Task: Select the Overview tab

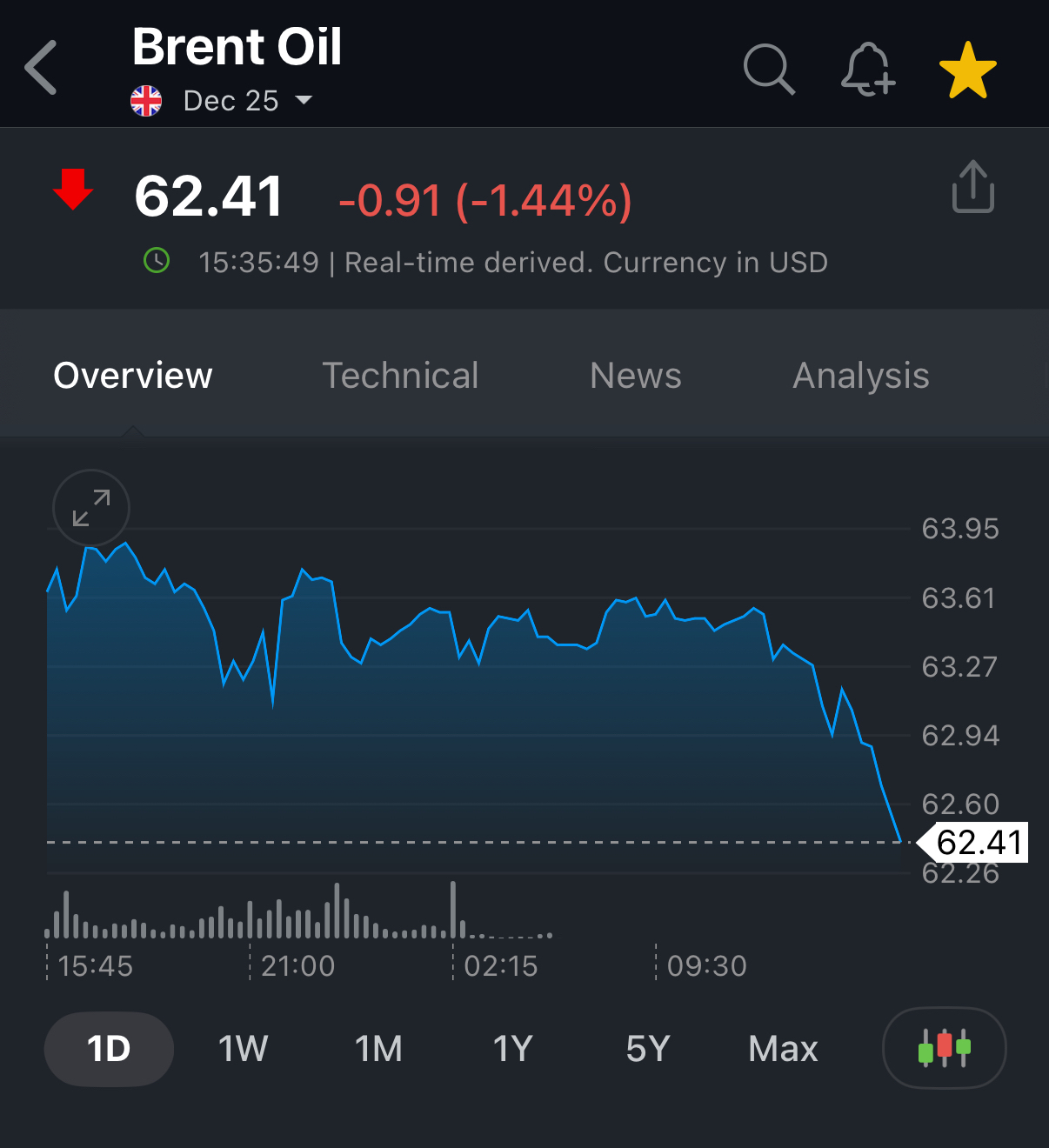Action: (133, 376)
